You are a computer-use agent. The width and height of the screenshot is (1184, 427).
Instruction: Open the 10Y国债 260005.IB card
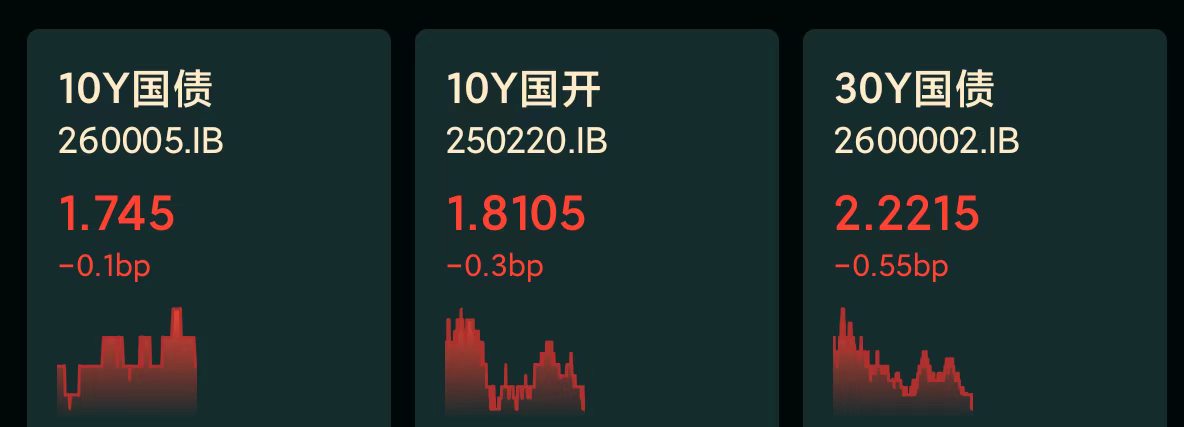click(209, 228)
